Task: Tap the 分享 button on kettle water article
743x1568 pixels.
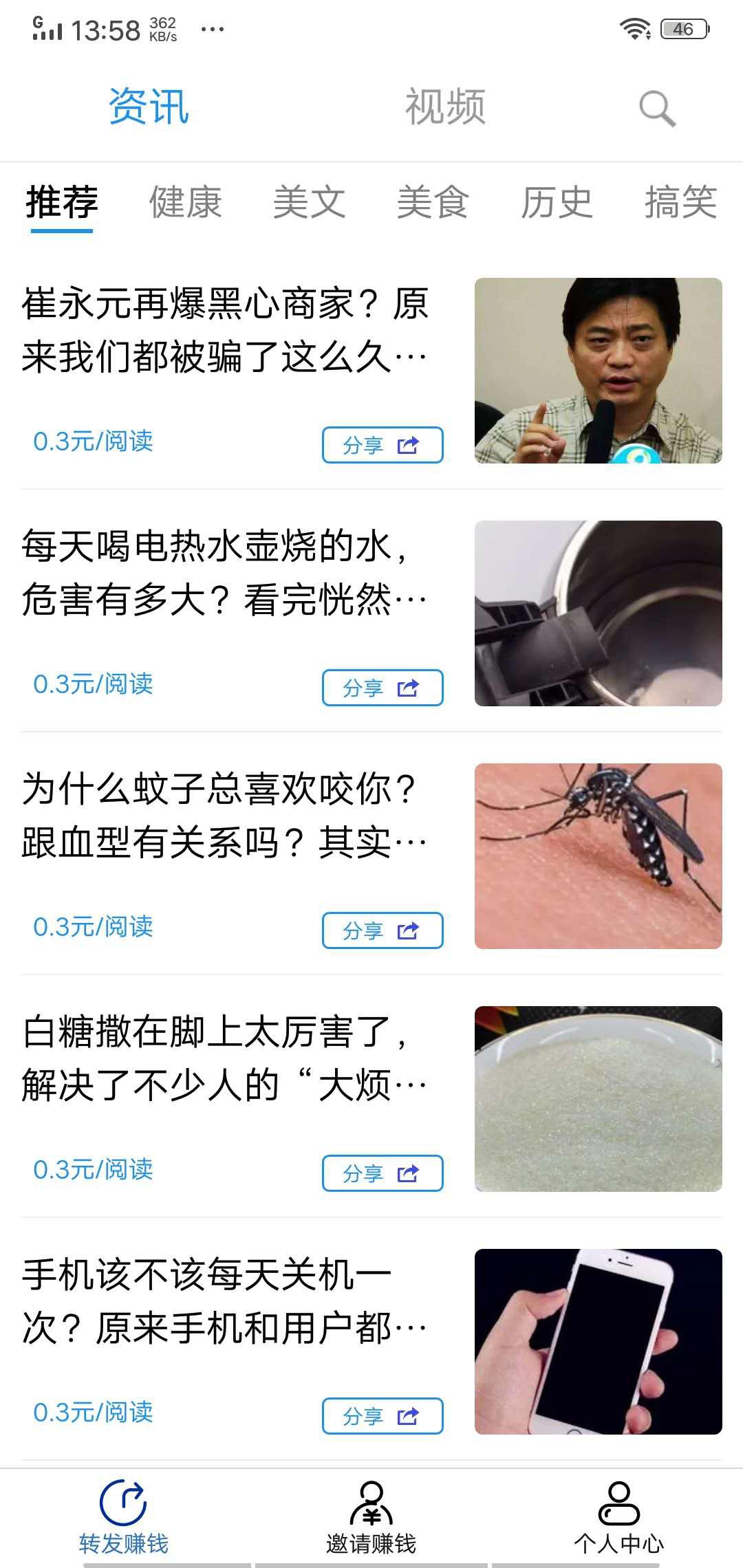Action: tap(382, 687)
